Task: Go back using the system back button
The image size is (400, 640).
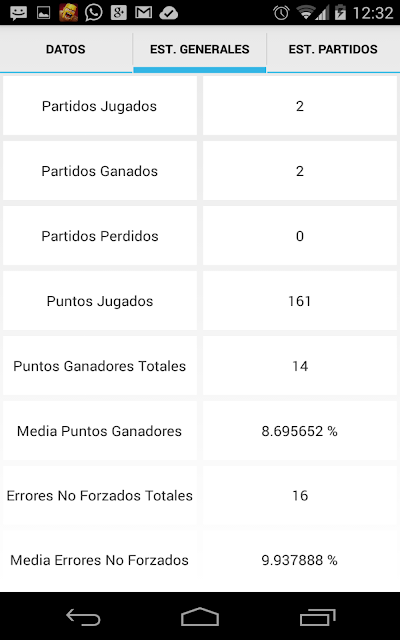Action: pyautogui.click(x=83, y=617)
